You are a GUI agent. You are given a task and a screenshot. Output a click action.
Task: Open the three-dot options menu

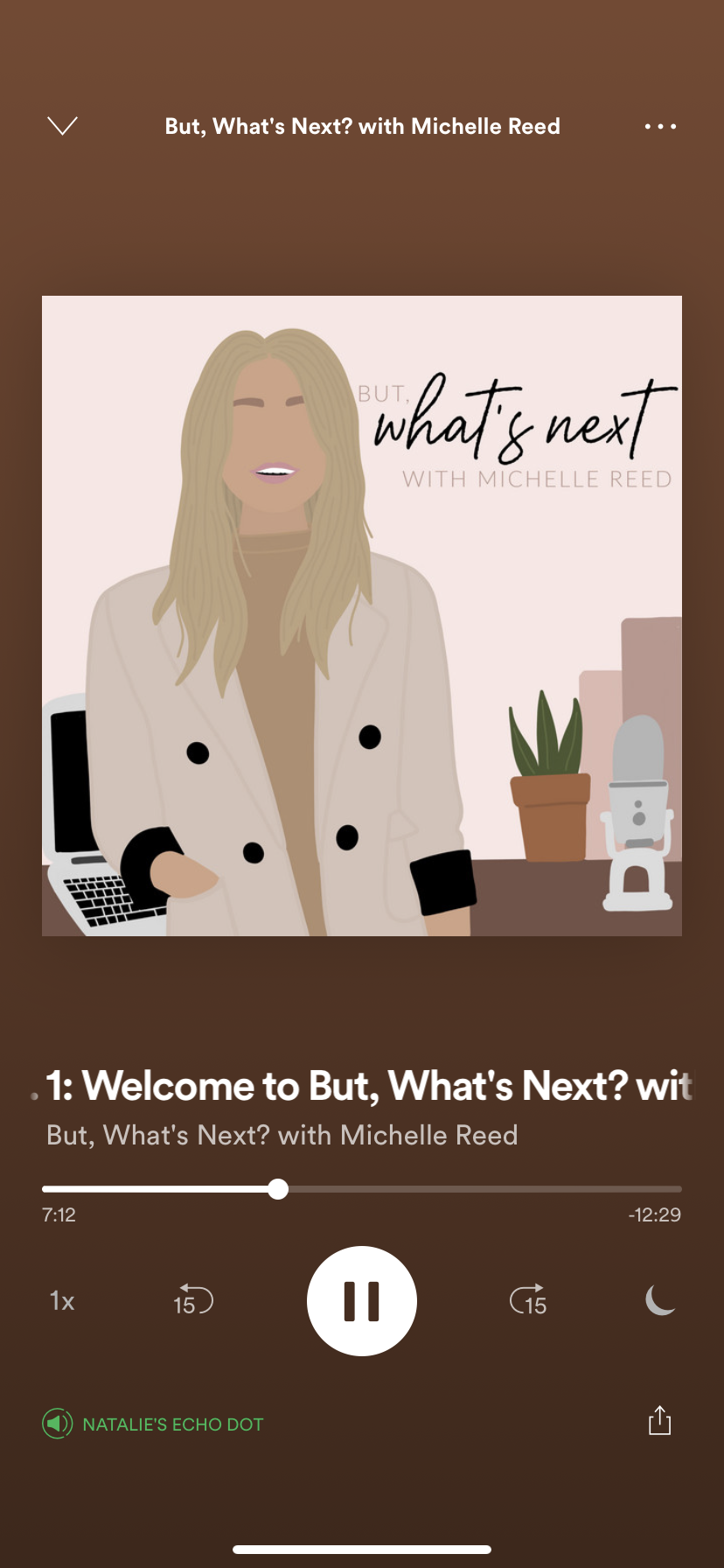click(x=660, y=126)
